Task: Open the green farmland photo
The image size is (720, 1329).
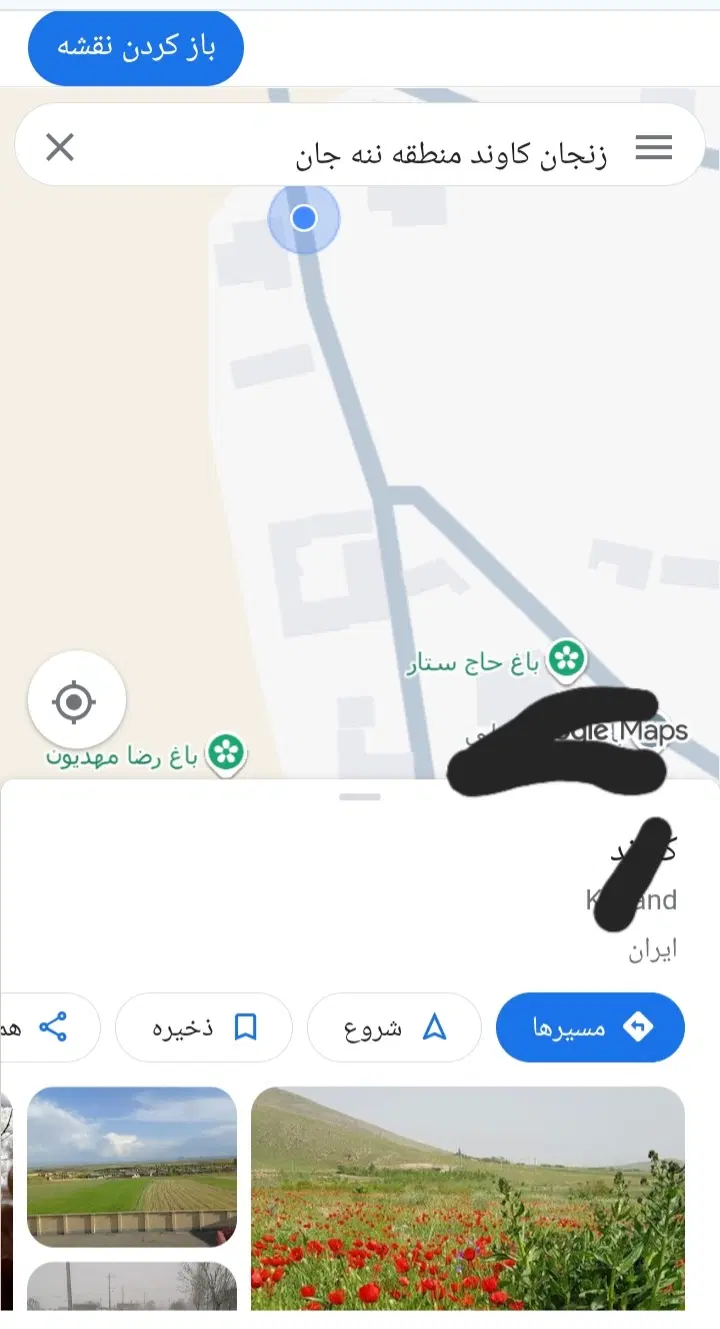Action: click(x=132, y=1167)
